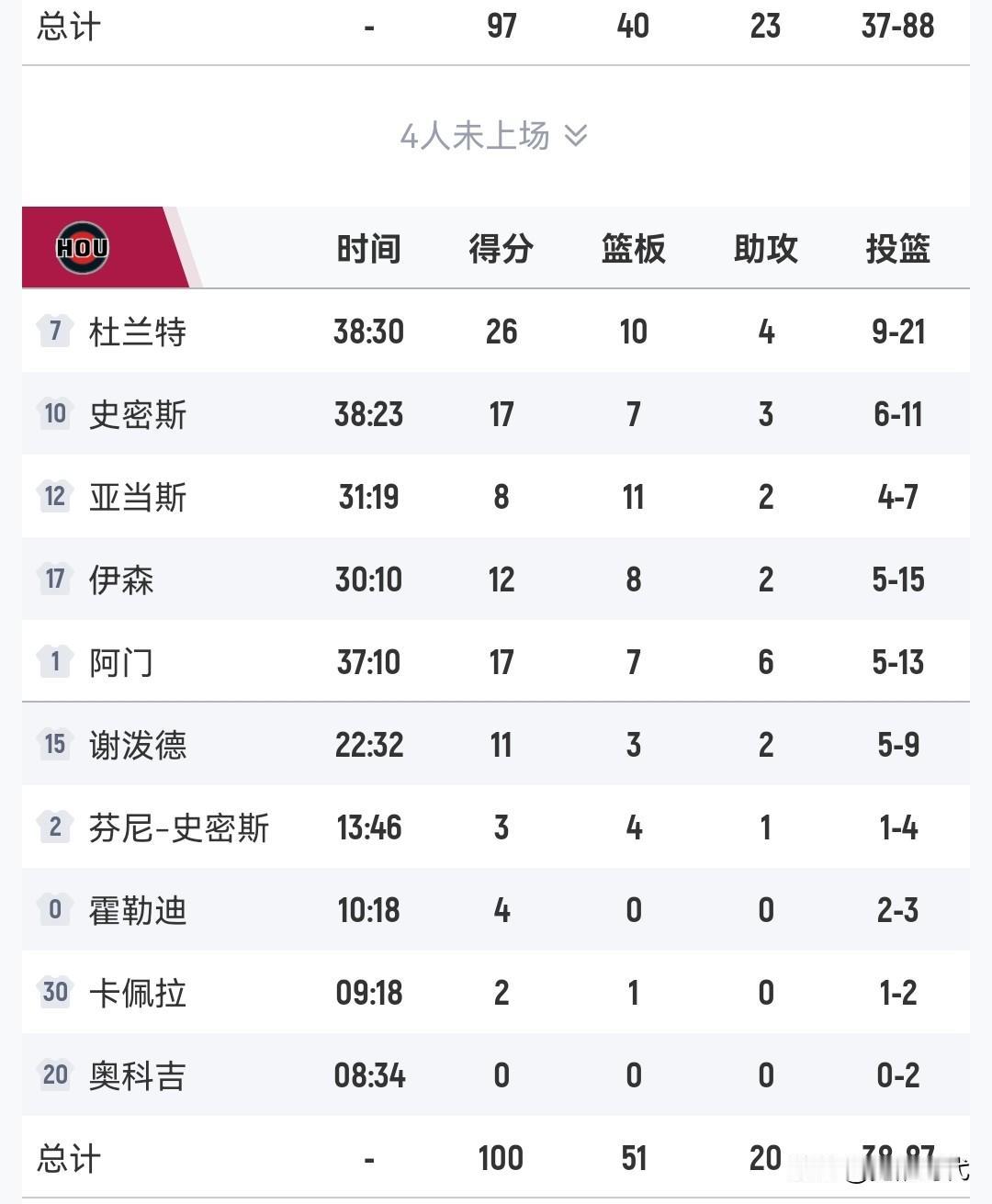Image resolution: width=992 pixels, height=1204 pixels.
Task: Click the number 30 badge beside 卡佩拉
Action: pyautogui.click(x=53, y=993)
